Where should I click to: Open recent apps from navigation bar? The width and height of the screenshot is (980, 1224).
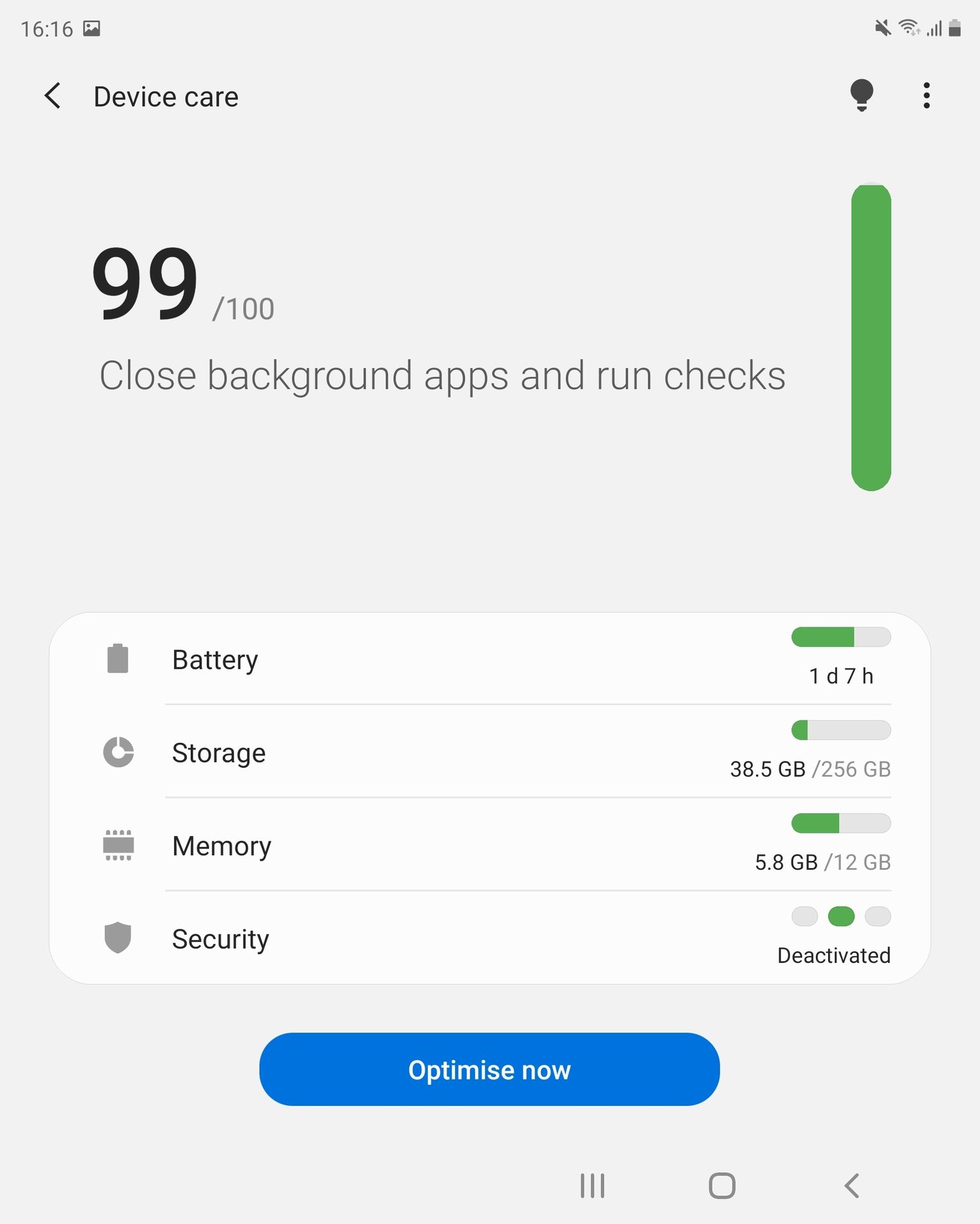[x=592, y=1186]
